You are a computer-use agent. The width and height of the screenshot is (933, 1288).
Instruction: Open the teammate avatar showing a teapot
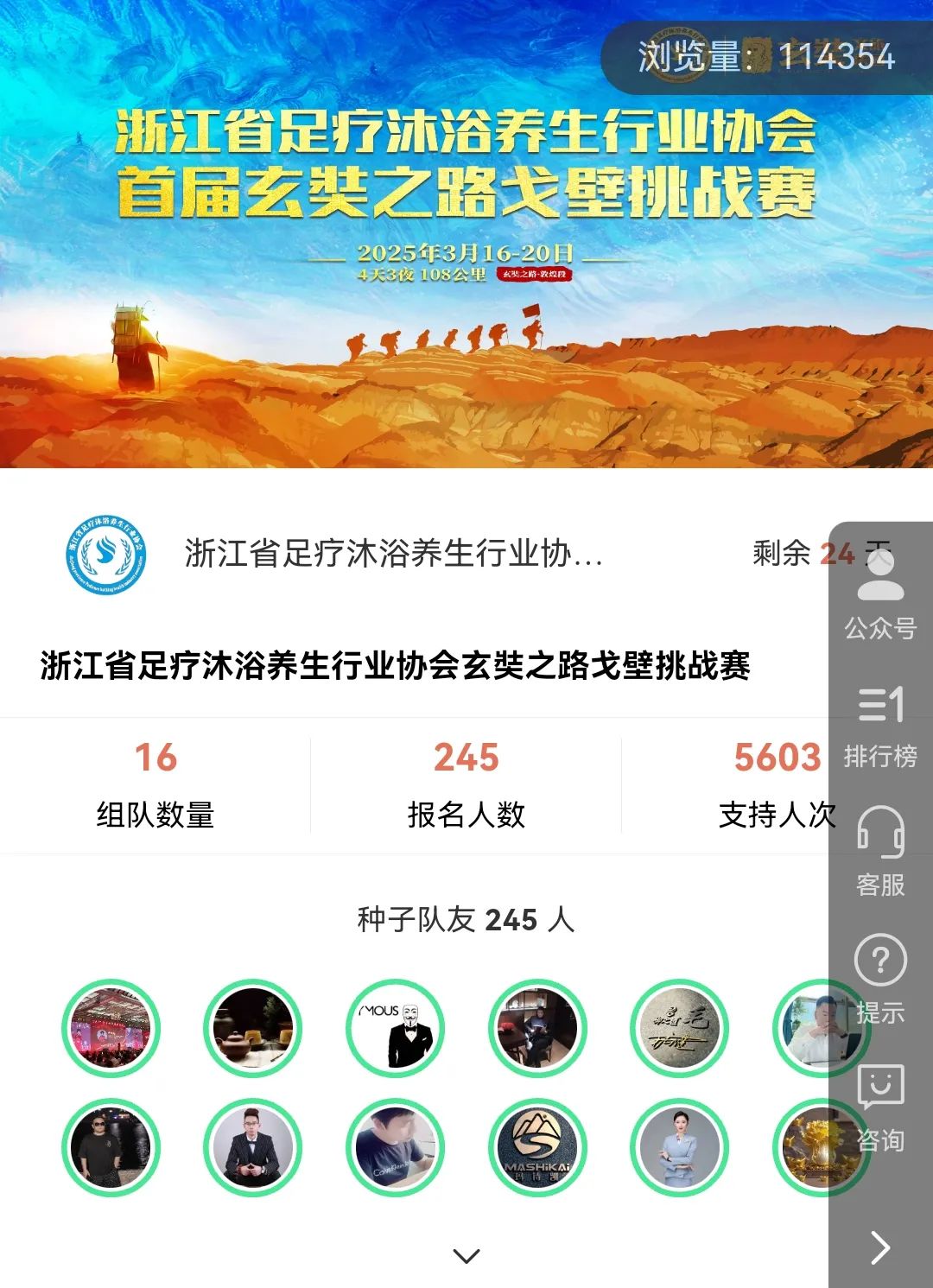(x=252, y=1028)
